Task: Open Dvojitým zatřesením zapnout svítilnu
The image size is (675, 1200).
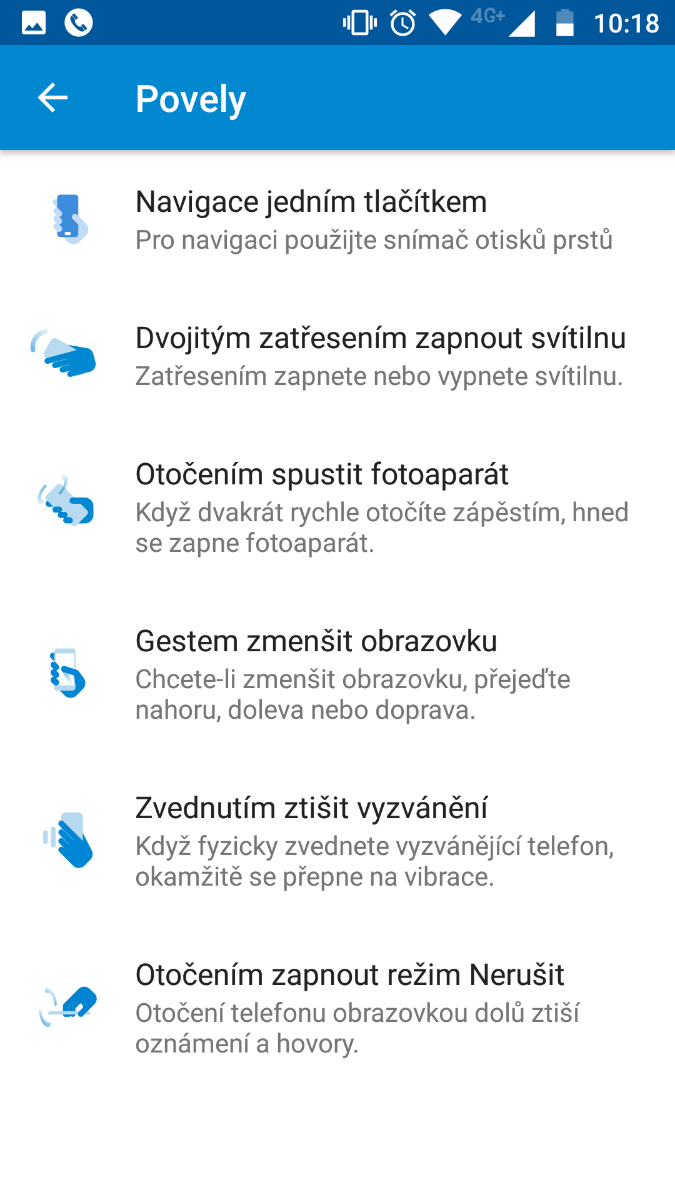Action: pyautogui.click(x=337, y=356)
